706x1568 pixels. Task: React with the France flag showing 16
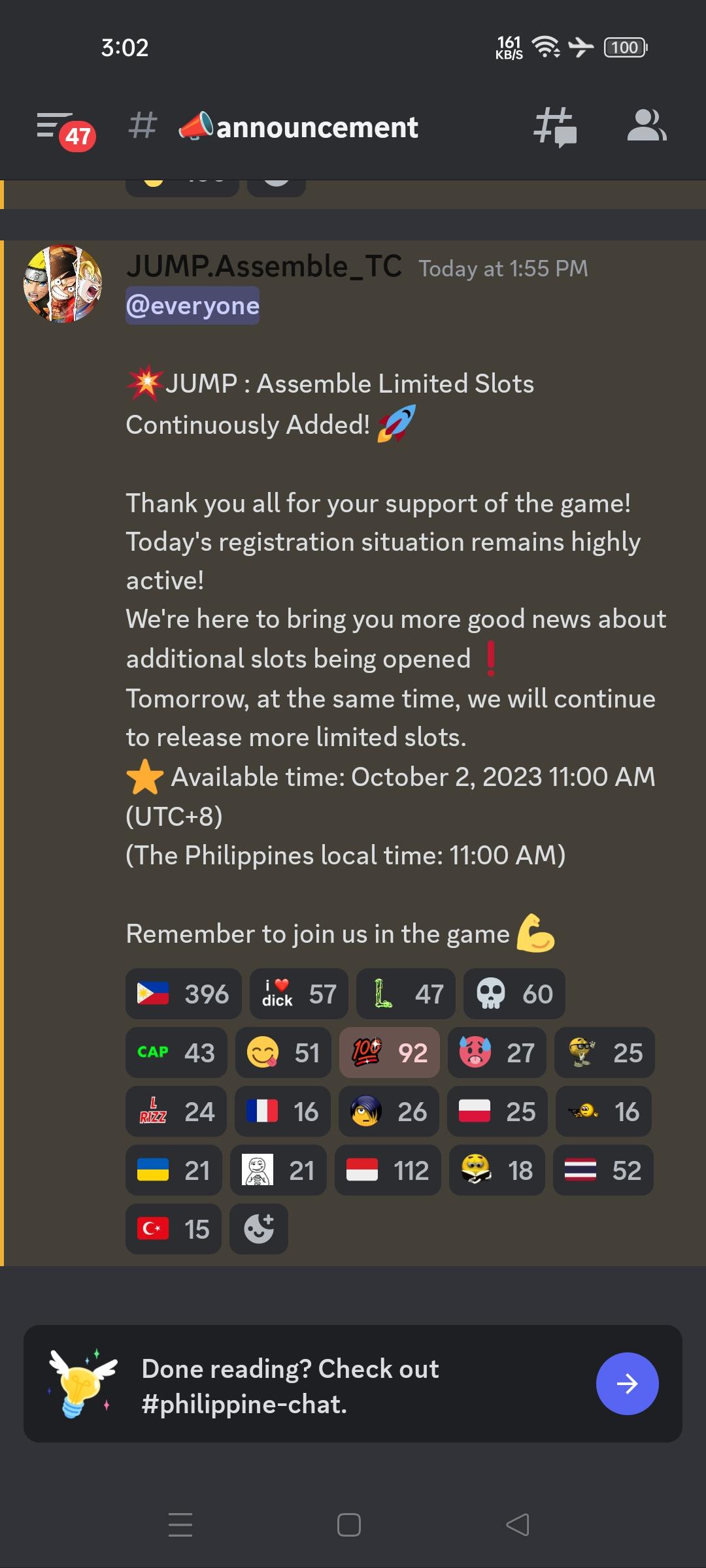282,1111
